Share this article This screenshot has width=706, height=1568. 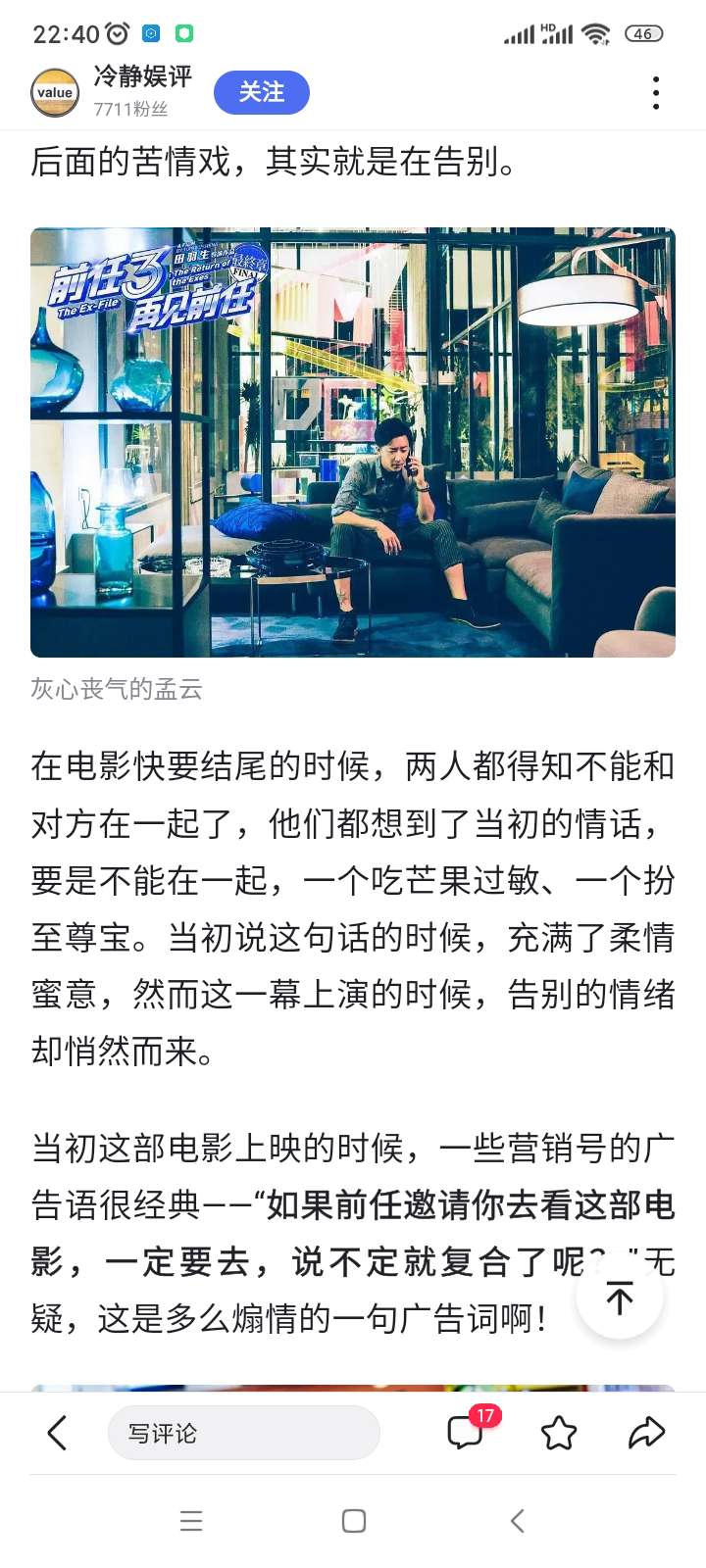tap(646, 1433)
